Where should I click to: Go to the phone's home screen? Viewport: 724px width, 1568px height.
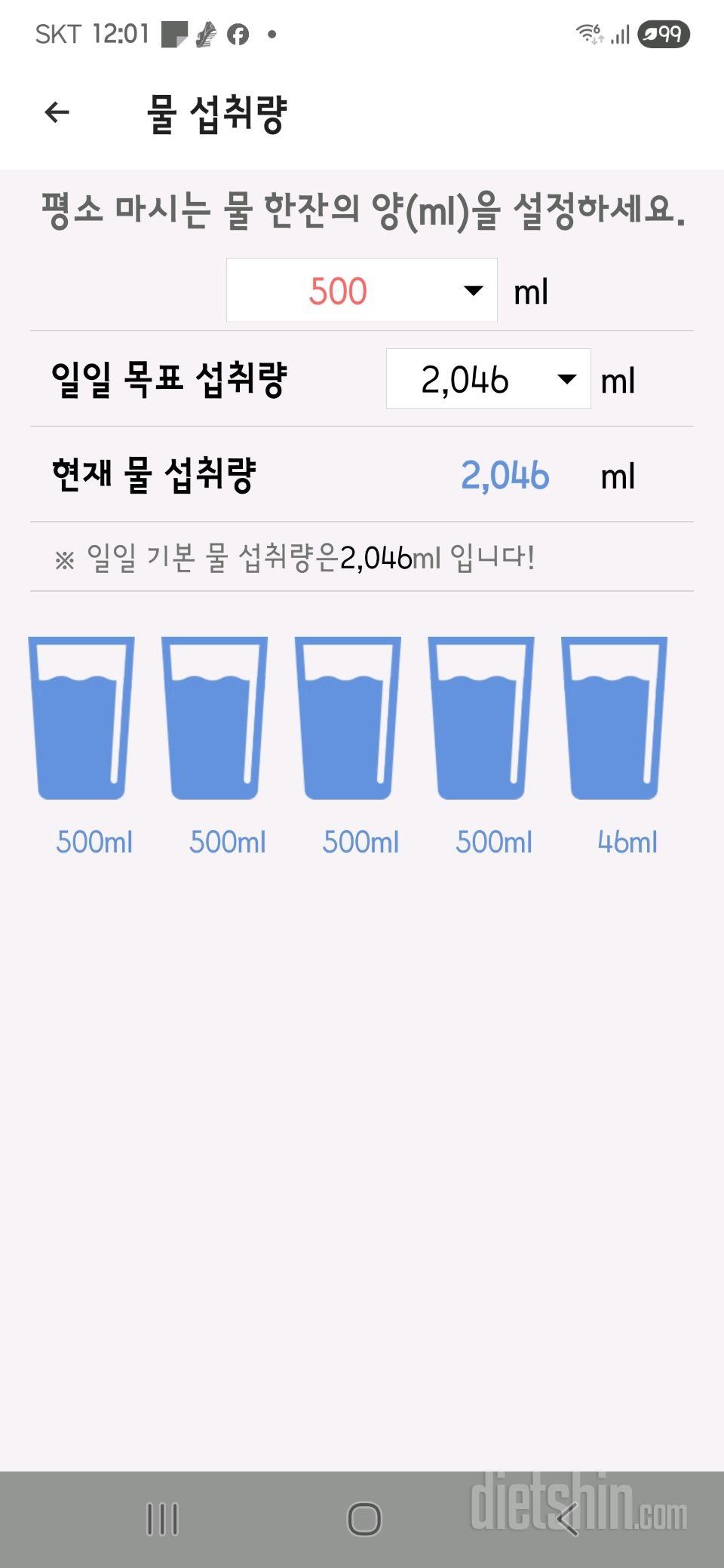point(364,1518)
